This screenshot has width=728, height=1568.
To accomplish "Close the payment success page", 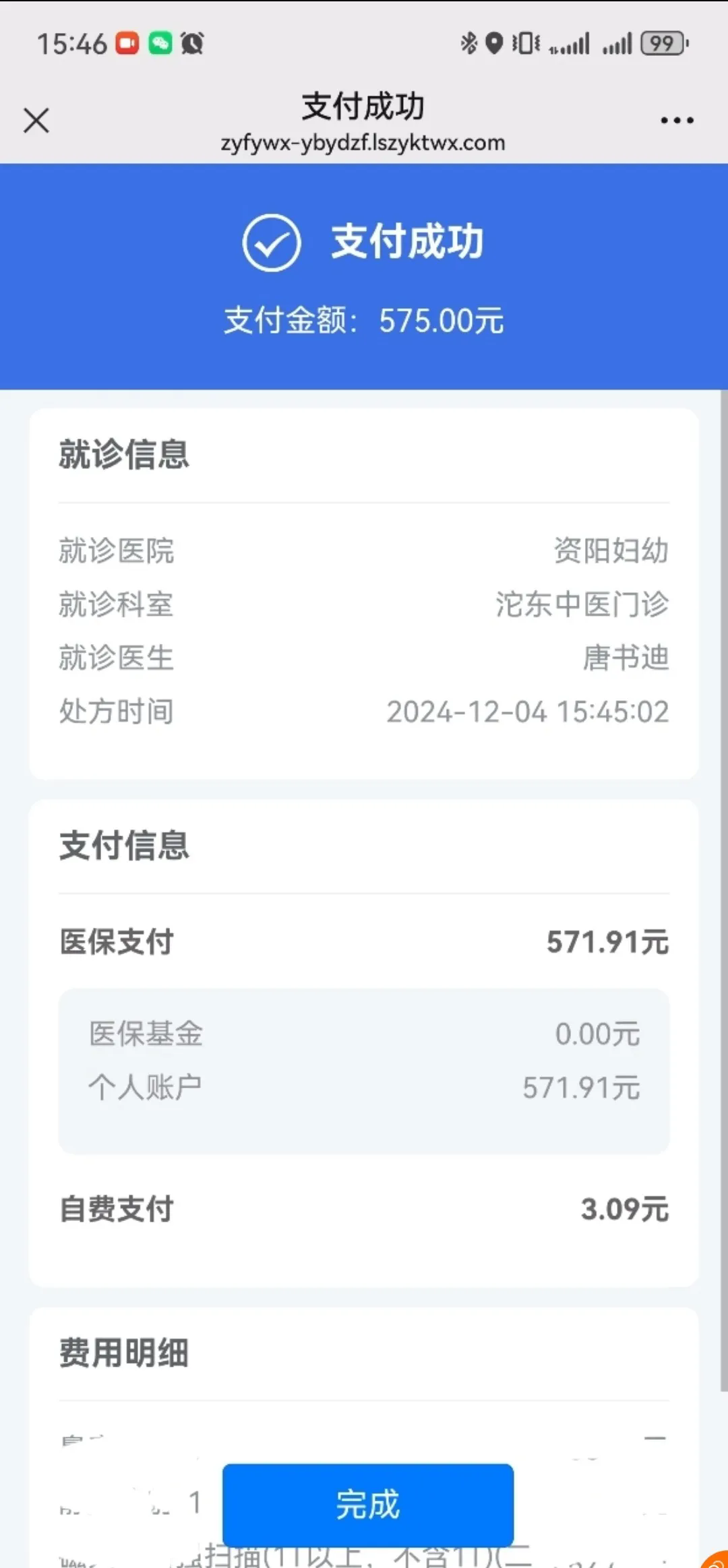I will coord(36,121).
